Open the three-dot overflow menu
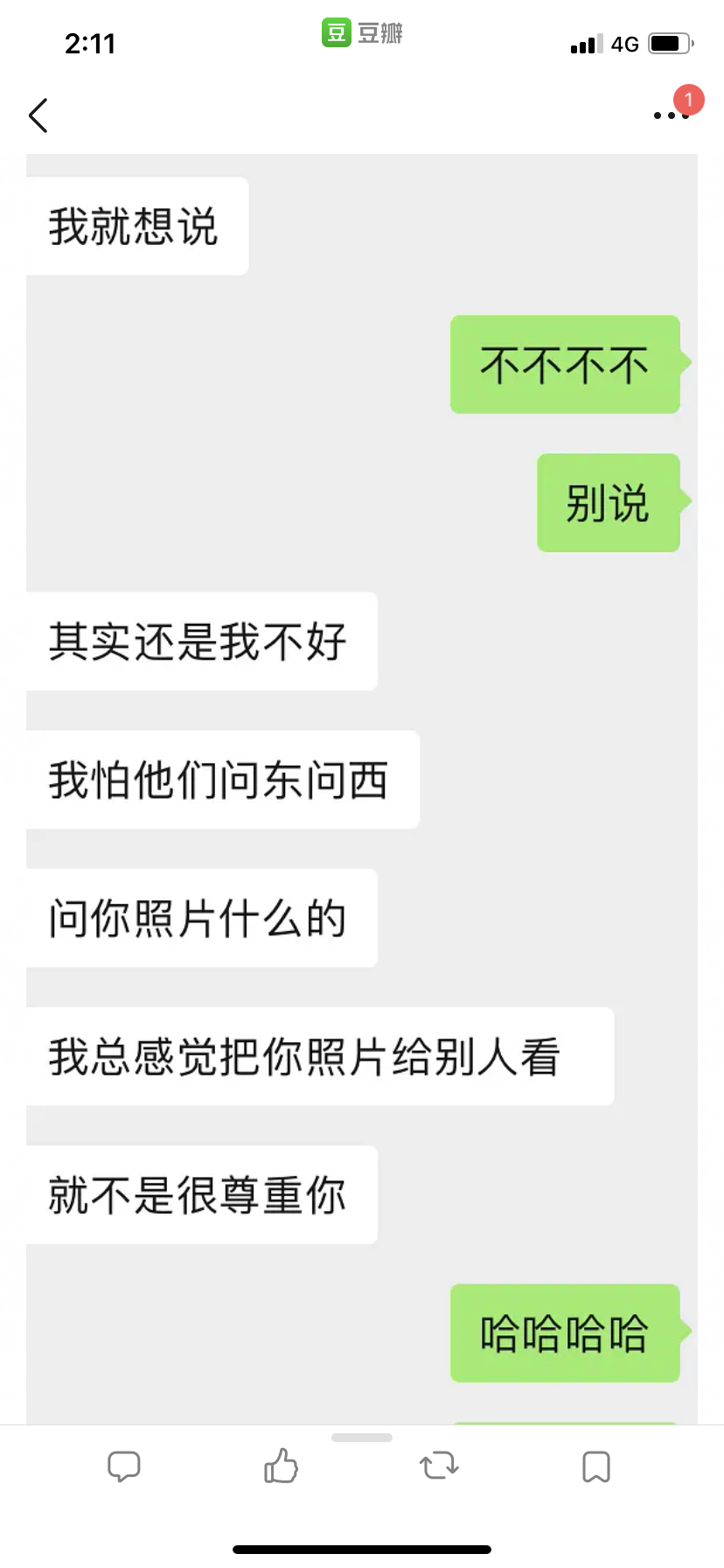This screenshot has height=1568, width=724. [671, 115]
